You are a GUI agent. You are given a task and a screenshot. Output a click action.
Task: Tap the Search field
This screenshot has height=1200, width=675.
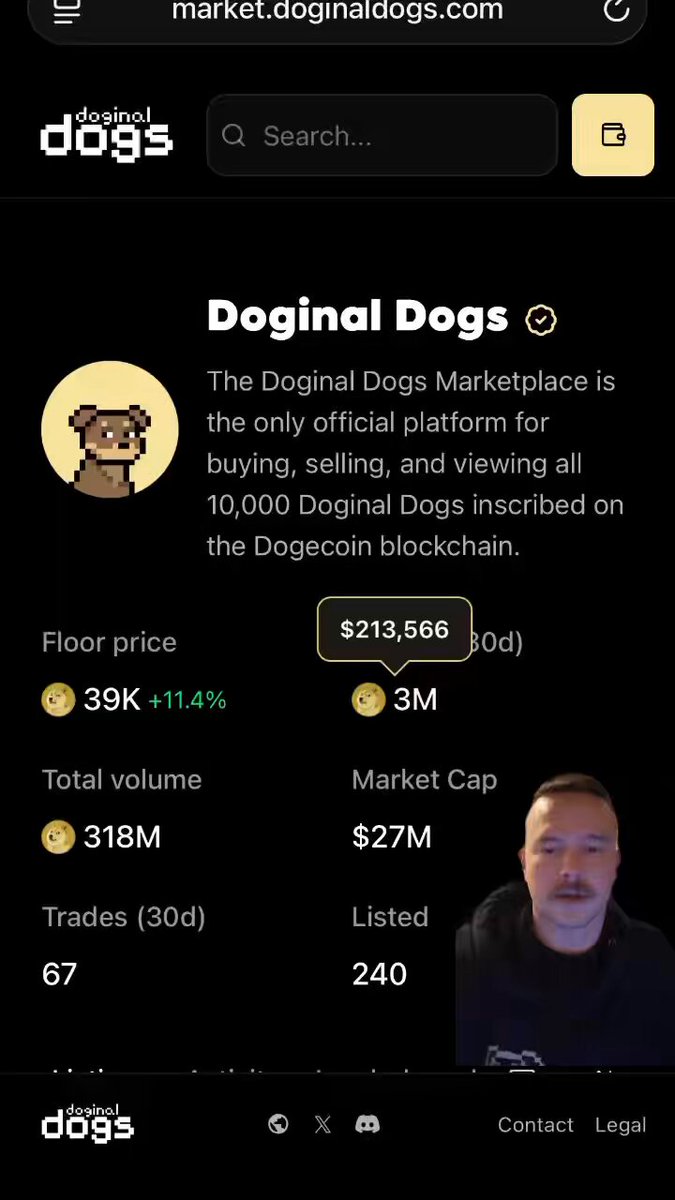(x=382, y=135)
